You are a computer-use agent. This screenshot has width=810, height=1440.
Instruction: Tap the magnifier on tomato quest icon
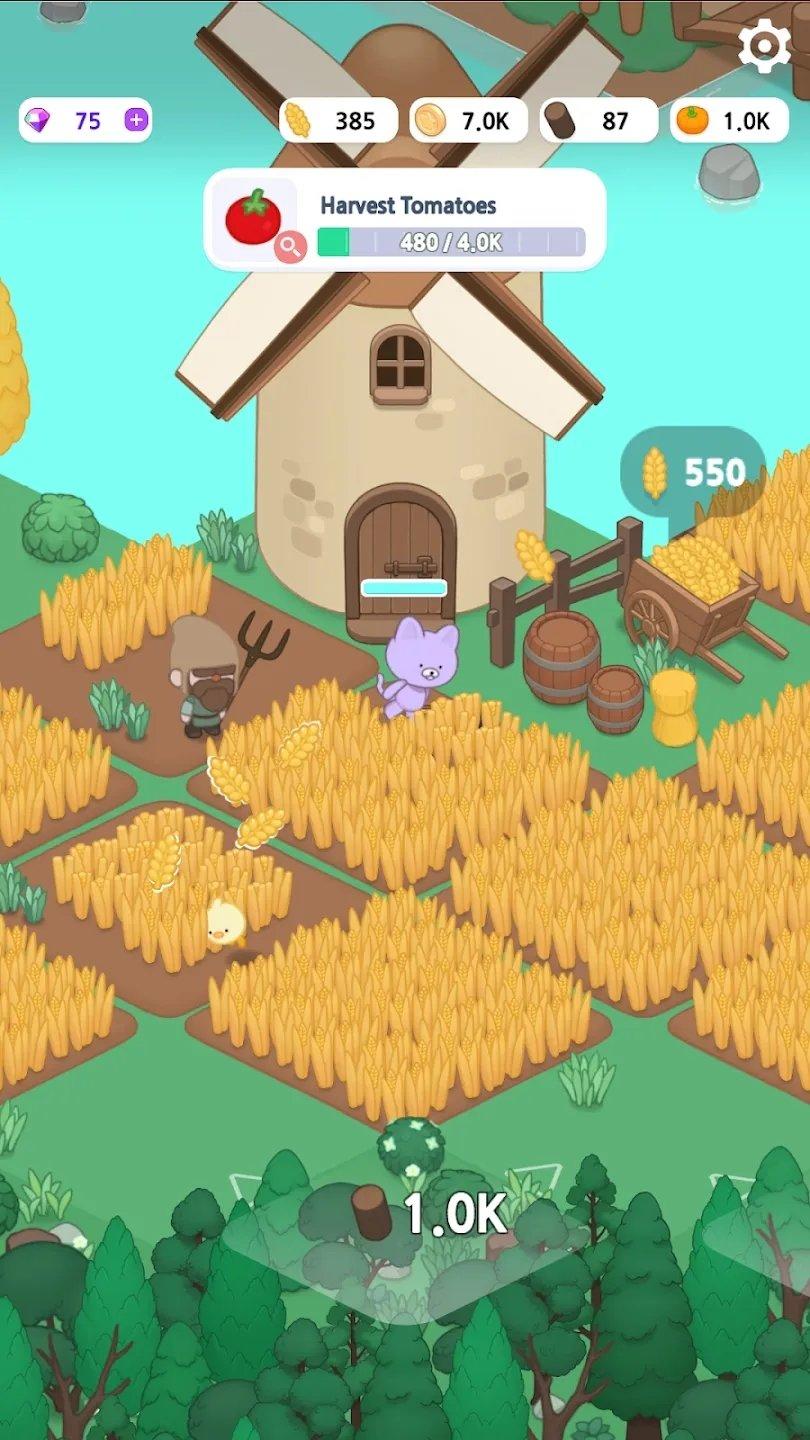coord(290,246)
